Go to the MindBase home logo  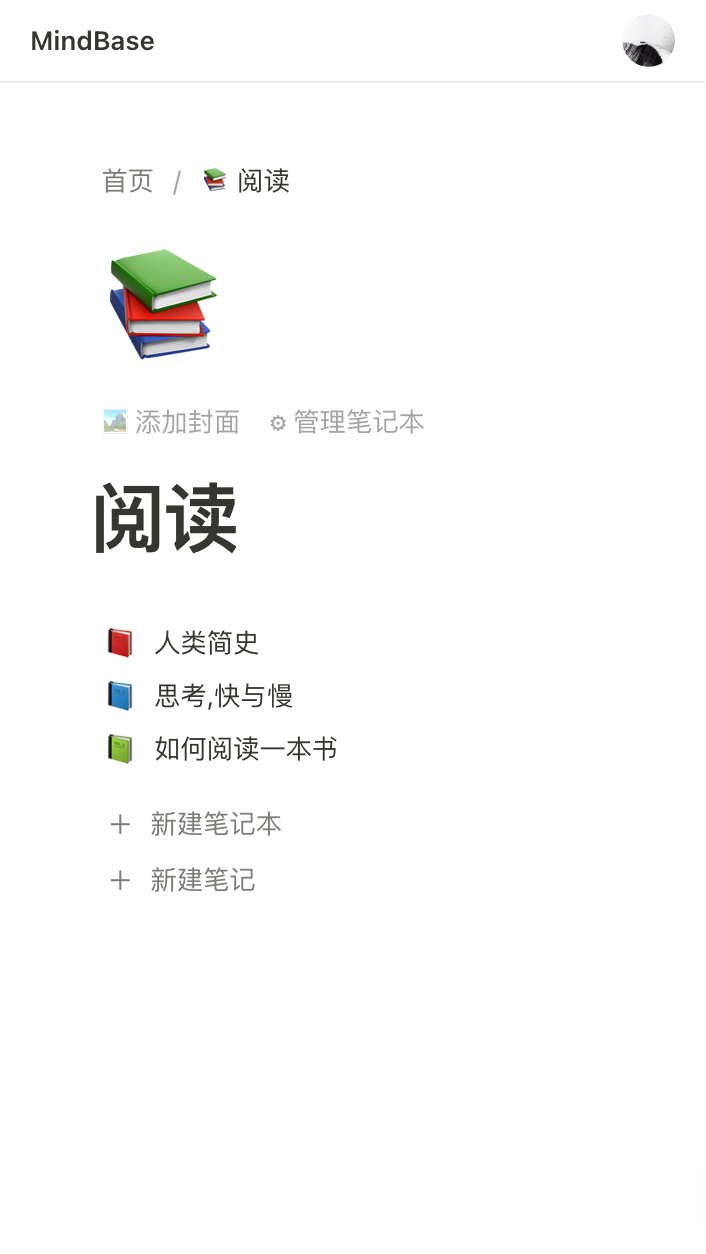92,41
